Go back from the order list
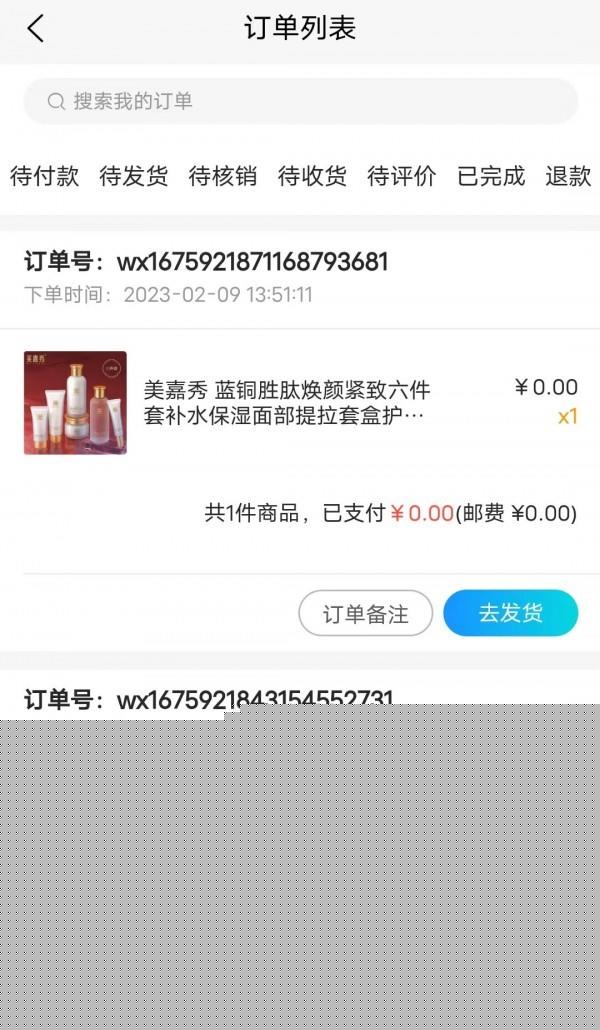 click(x=36, y=28)
